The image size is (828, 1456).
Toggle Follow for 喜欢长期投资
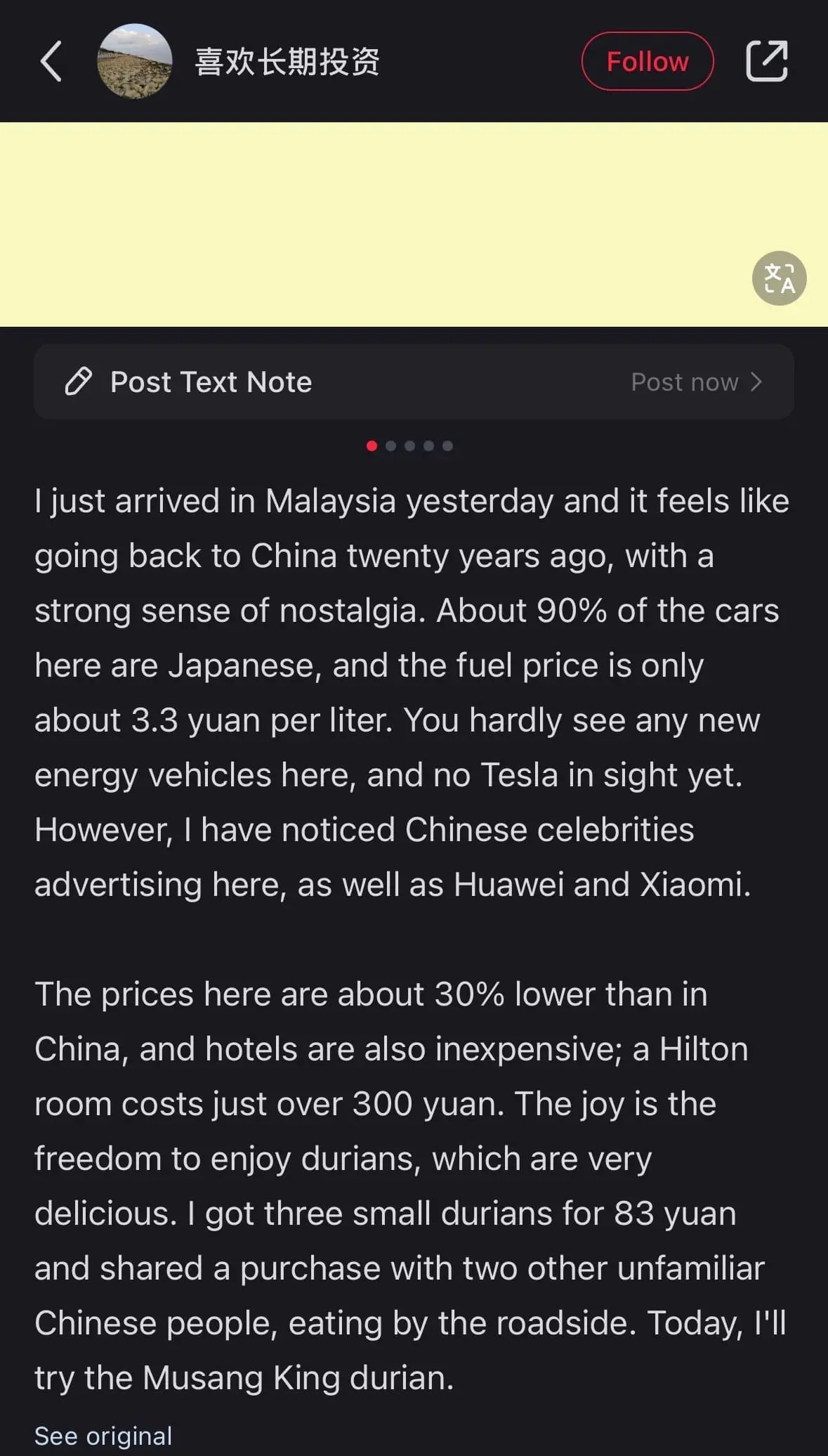648,61
